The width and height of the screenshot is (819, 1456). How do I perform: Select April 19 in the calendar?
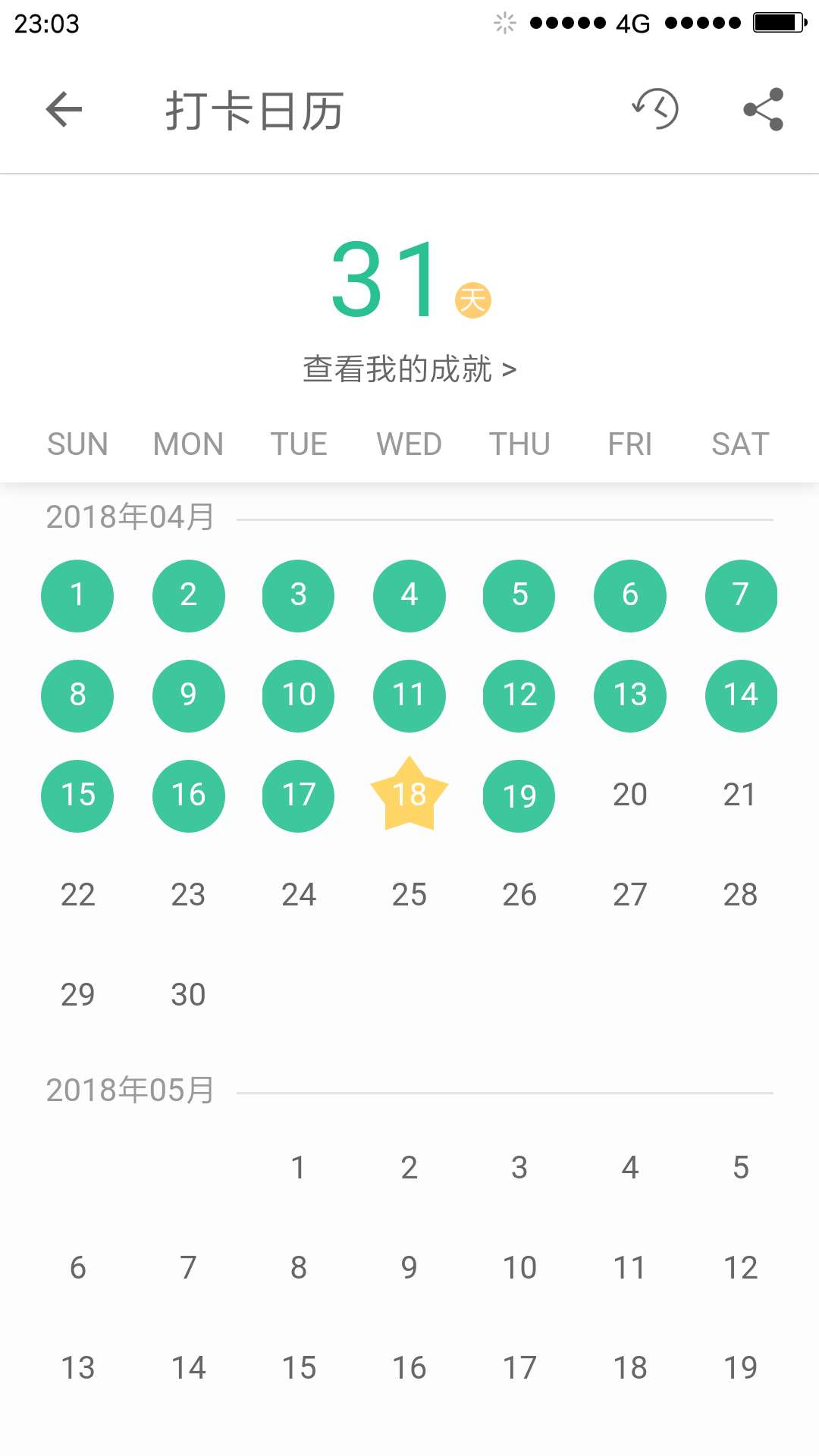[519, 795]
